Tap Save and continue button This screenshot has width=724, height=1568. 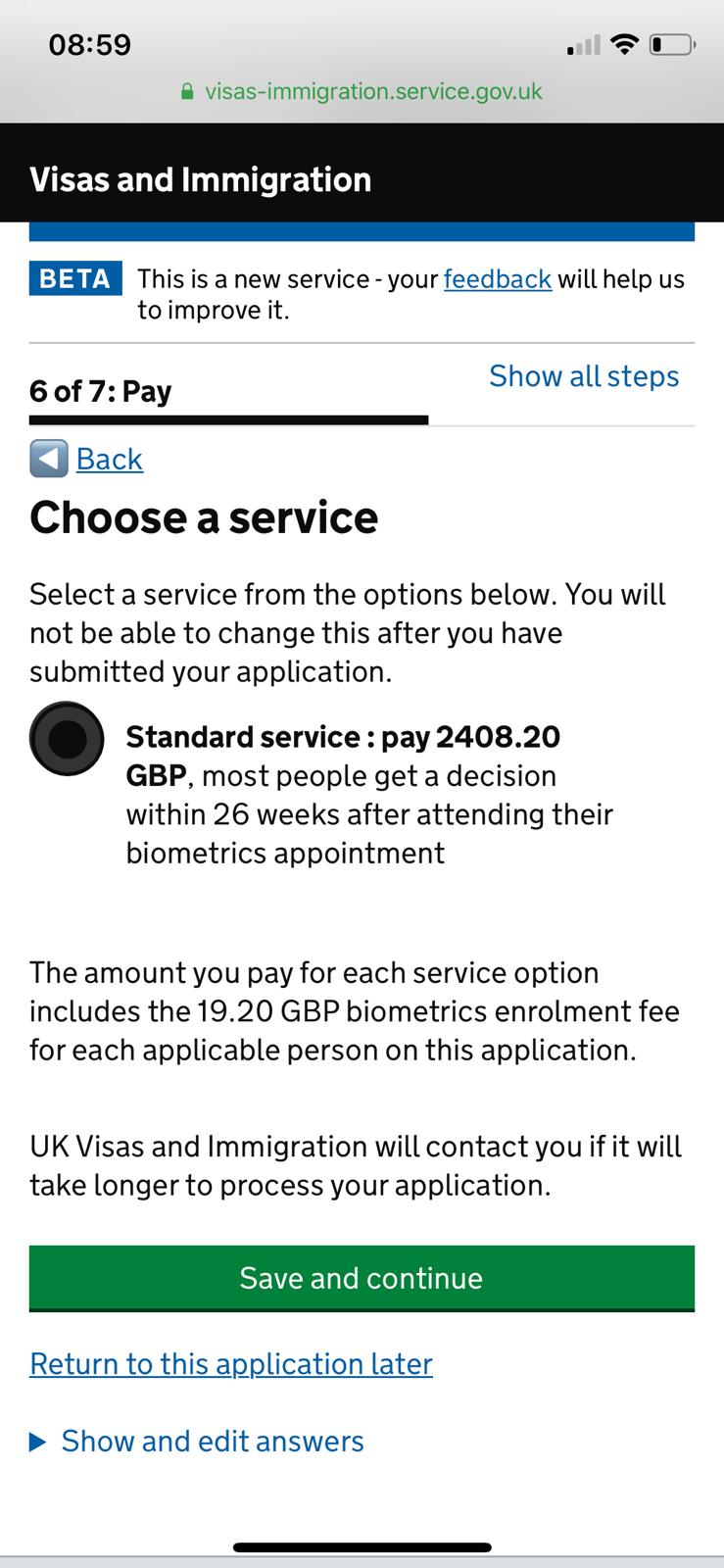point(362,1278)
